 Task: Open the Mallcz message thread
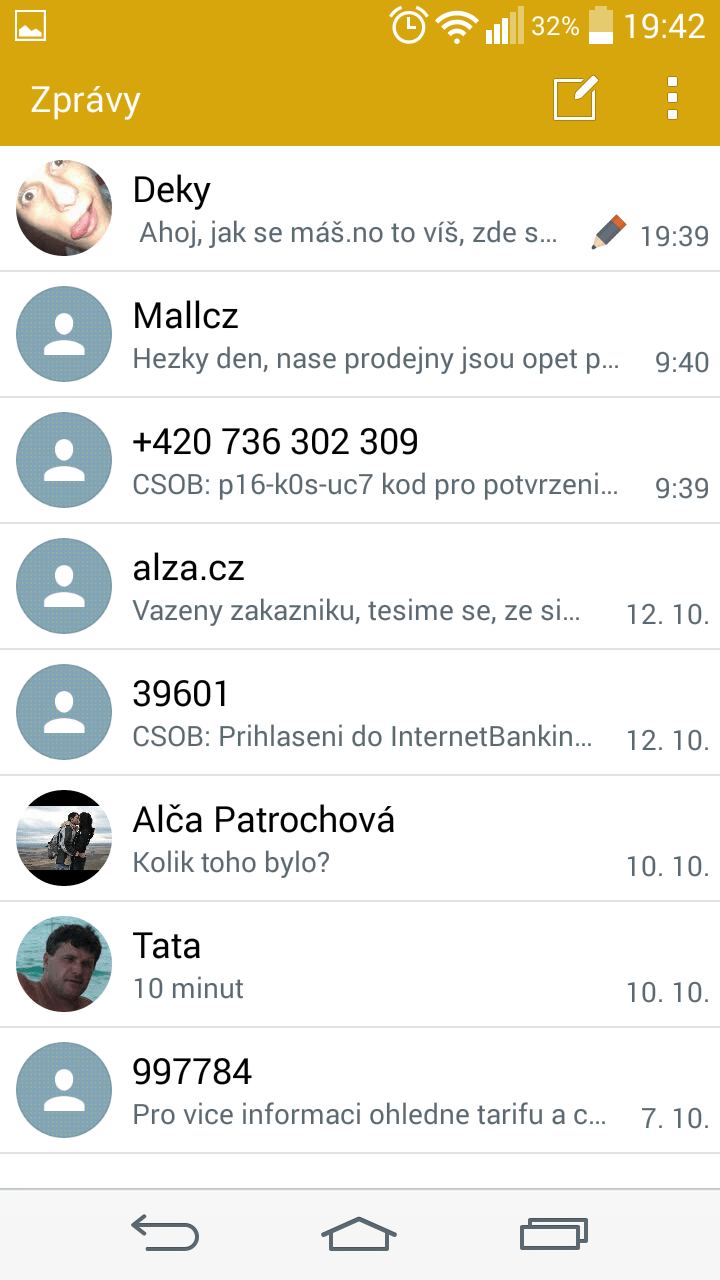click(x=360, y=334)
